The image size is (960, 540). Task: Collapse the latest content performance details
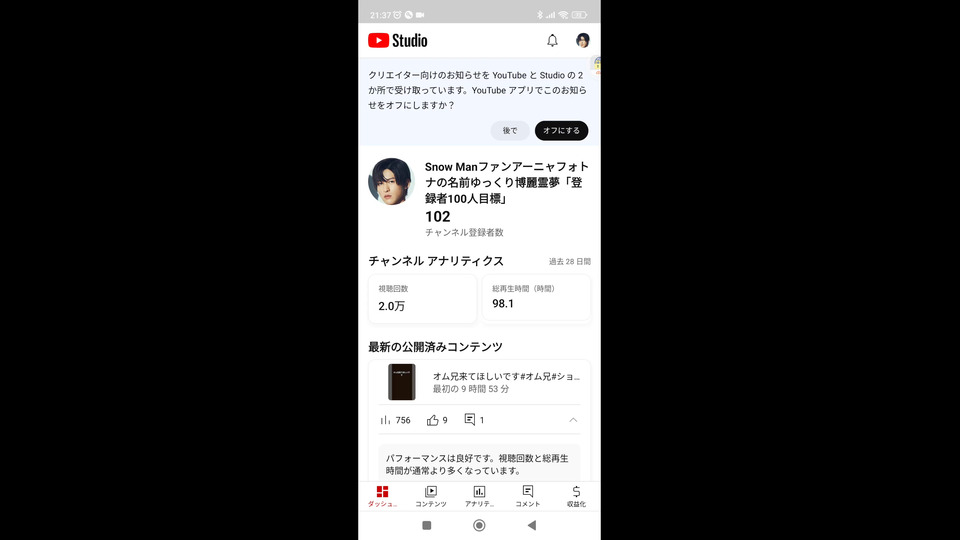(573, 421)
